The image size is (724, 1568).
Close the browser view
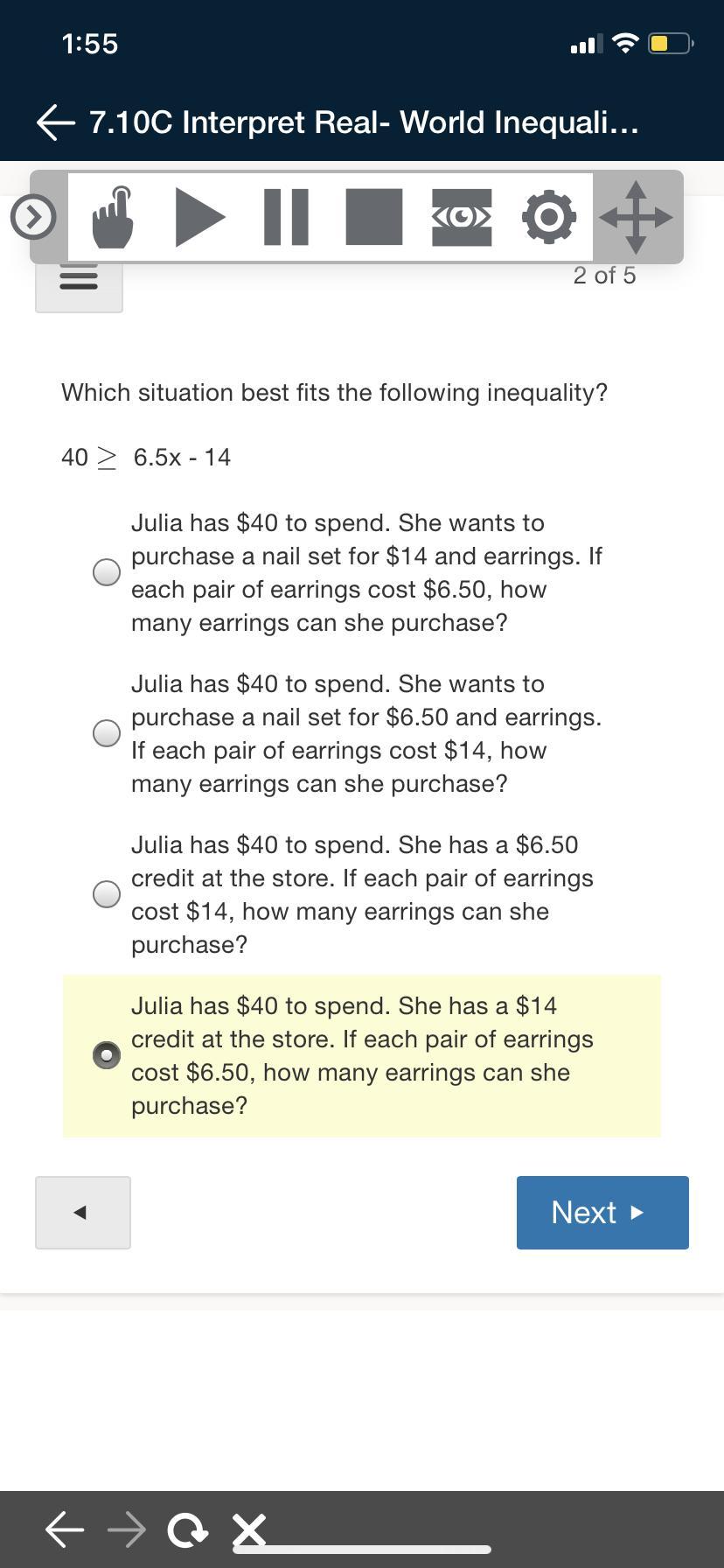(249, 1529)
